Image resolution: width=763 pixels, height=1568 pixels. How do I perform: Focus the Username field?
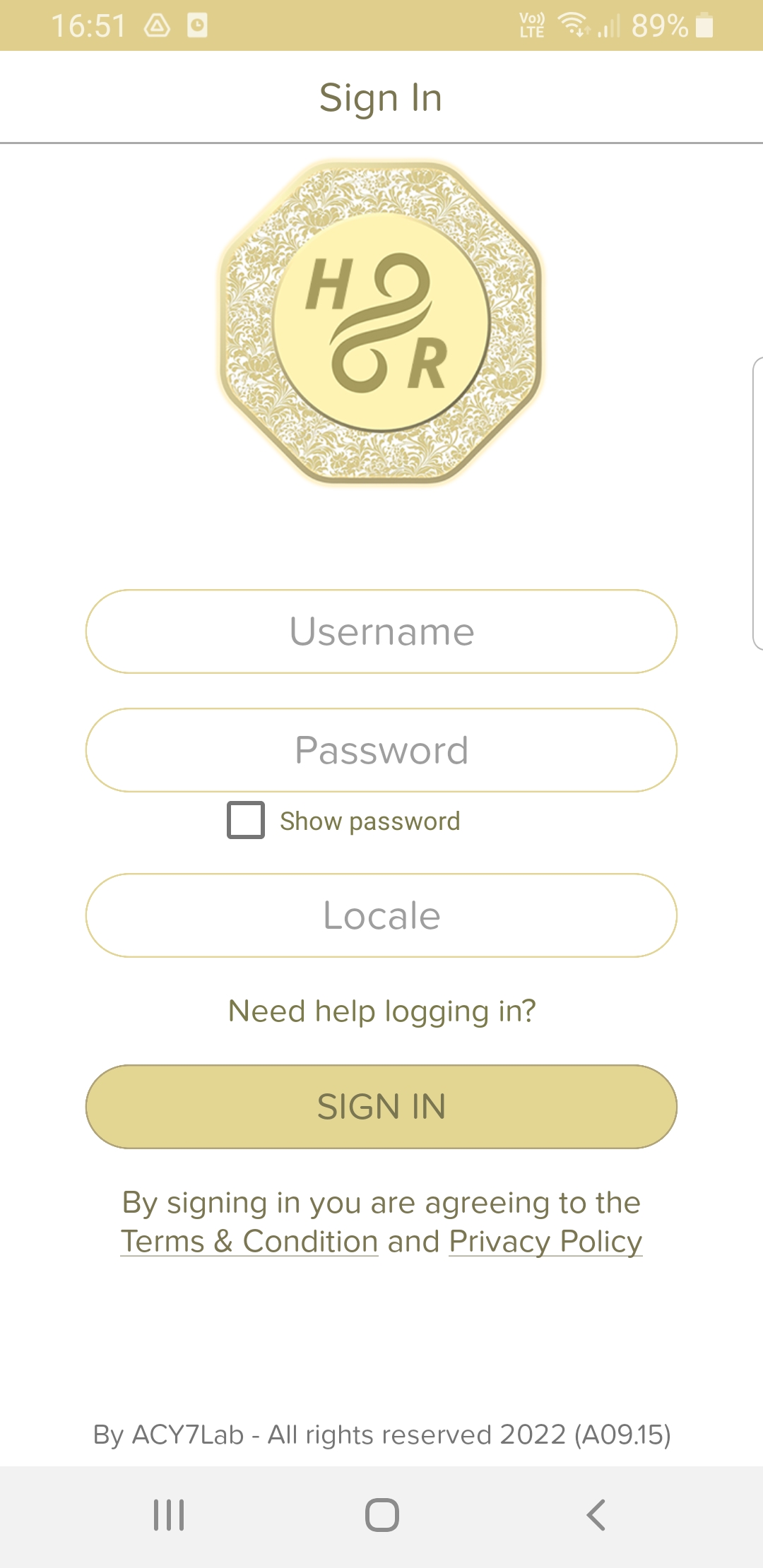click(381, 631)
